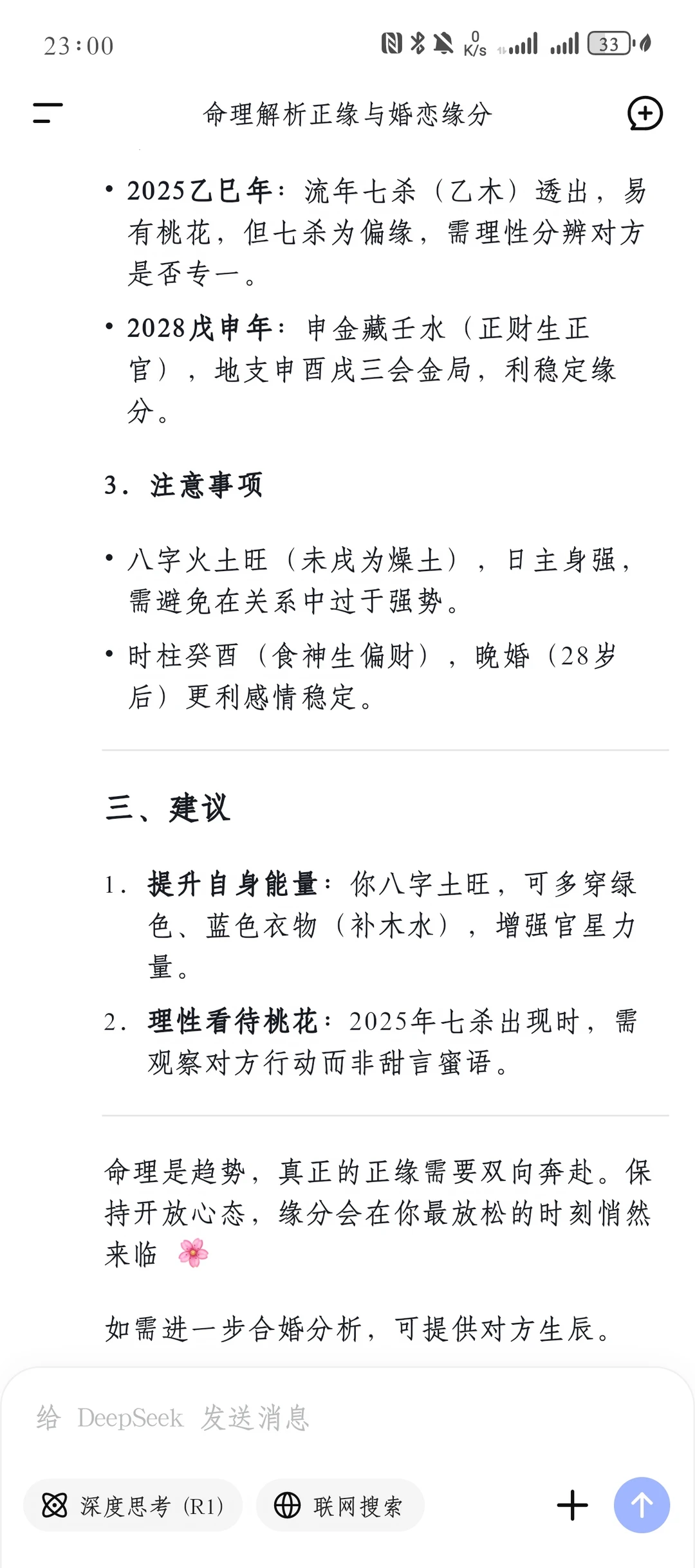Focus the DeepSeek message input field

pos(347,1418)
